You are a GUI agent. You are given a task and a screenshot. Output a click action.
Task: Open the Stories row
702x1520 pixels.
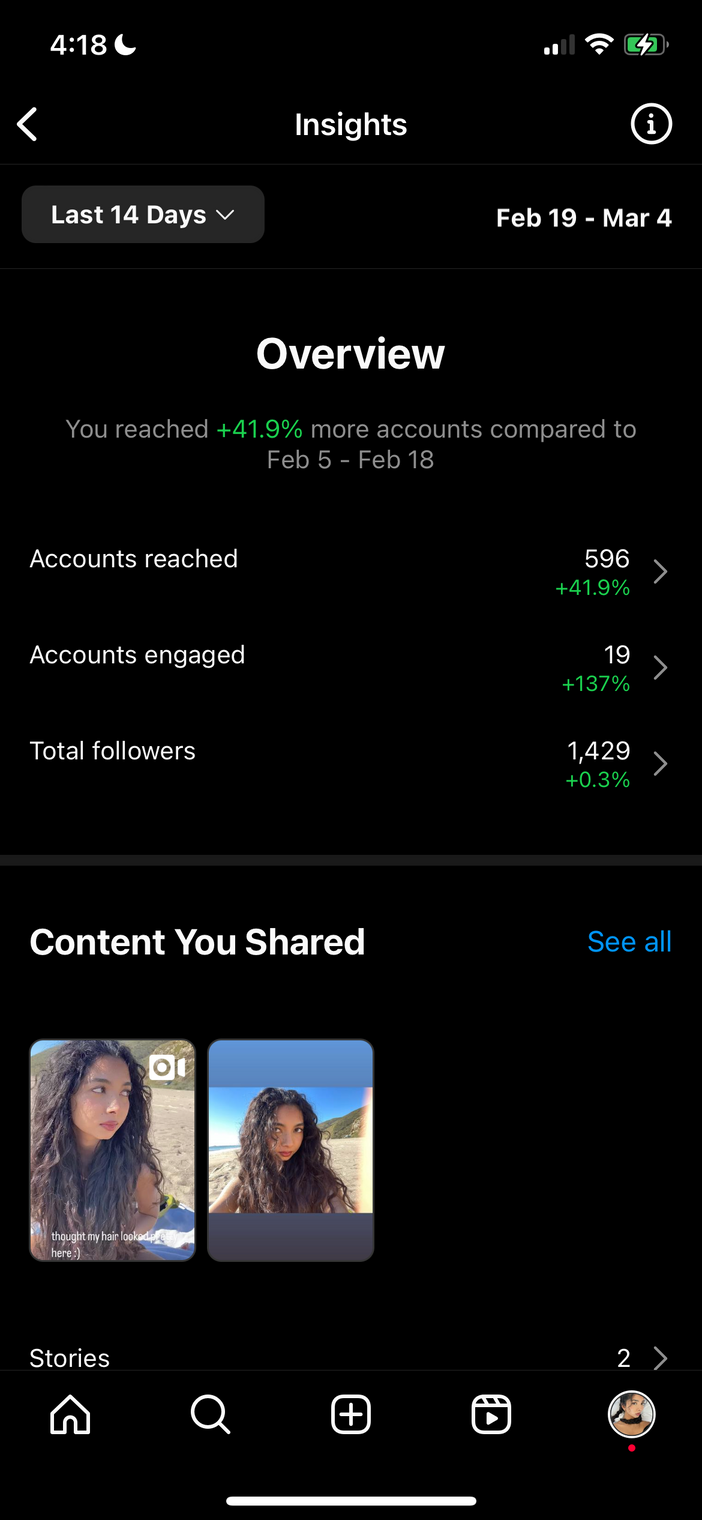(x=350, y=1357)
